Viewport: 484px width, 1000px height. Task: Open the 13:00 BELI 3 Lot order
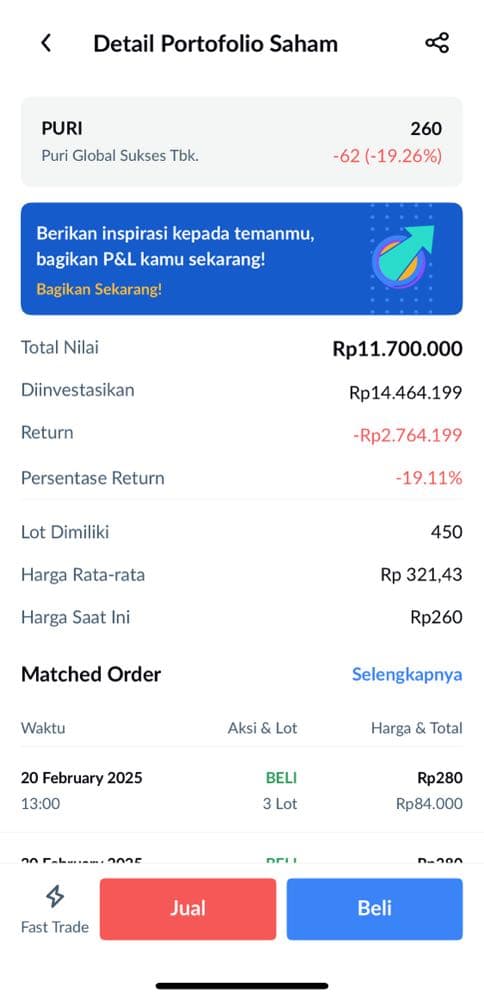(x=242, y=790)
